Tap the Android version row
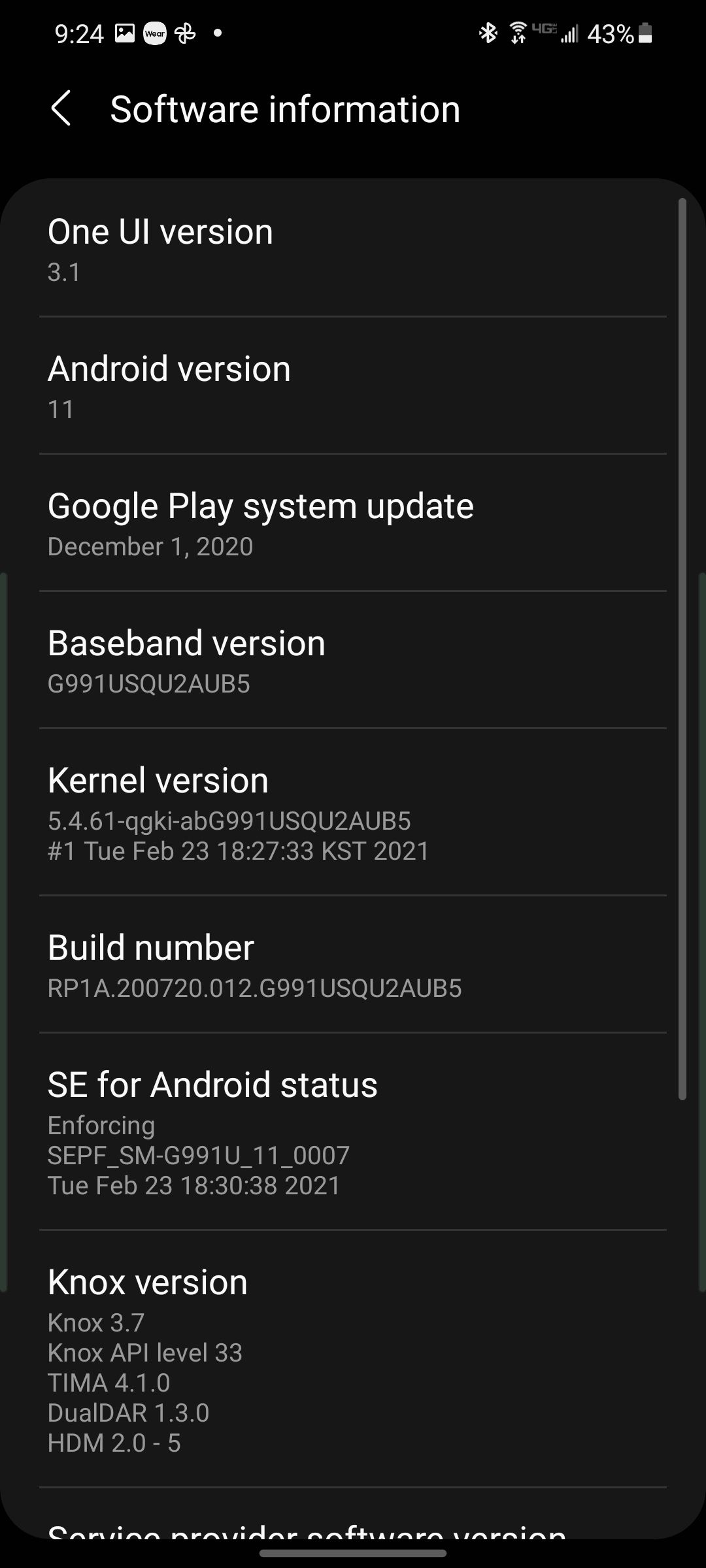 pos(353,385)
